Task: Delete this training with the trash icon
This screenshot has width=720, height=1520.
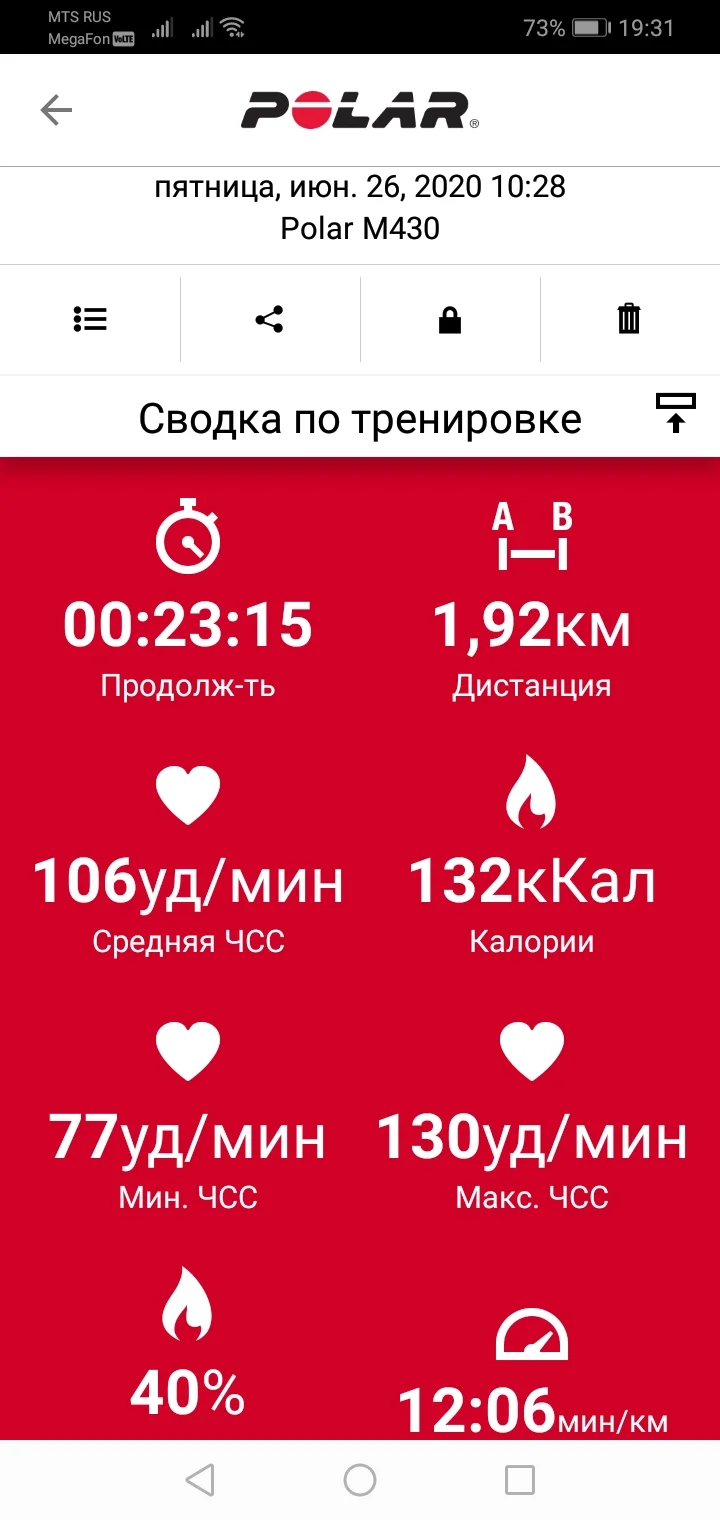Action: (629, 320)
